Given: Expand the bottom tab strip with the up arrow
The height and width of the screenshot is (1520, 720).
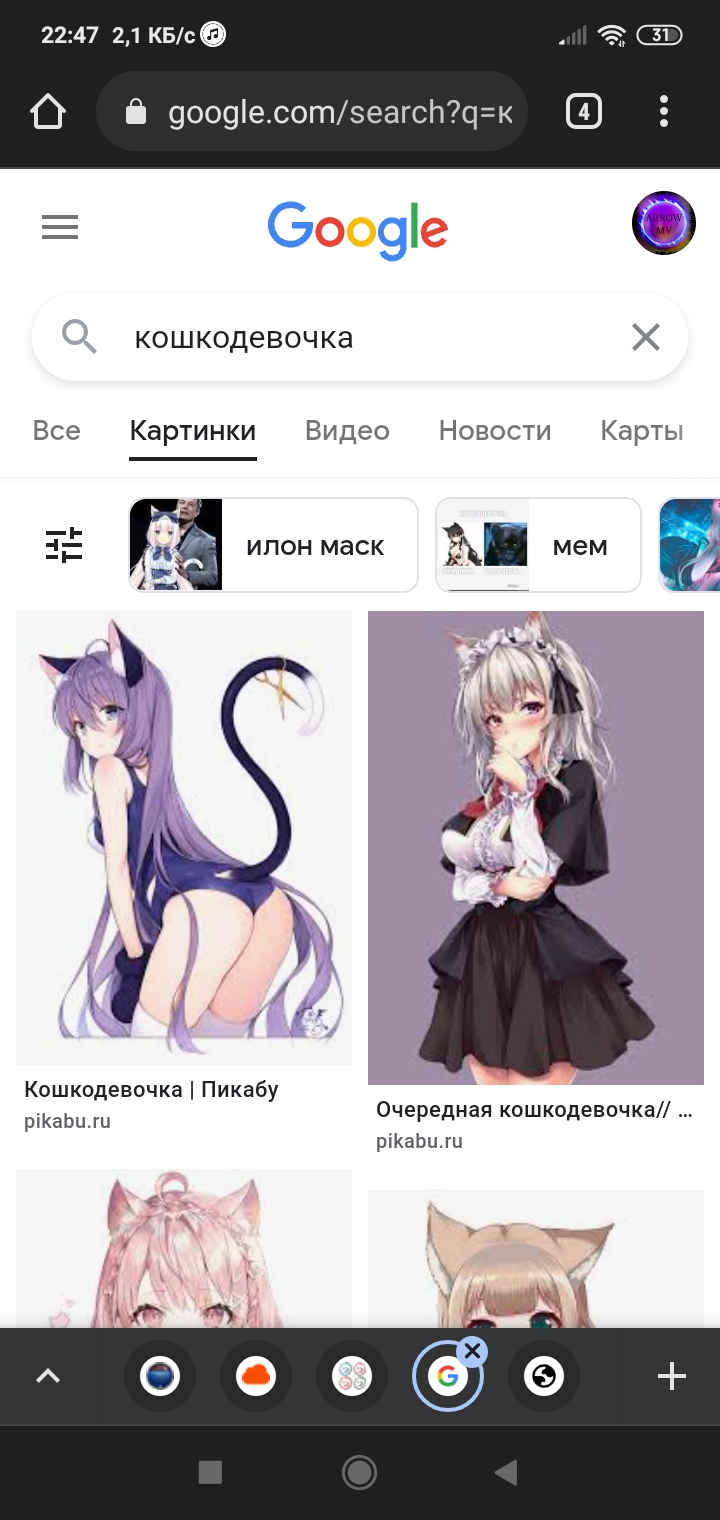Looking at the screenshot, I should [48, 1377].
